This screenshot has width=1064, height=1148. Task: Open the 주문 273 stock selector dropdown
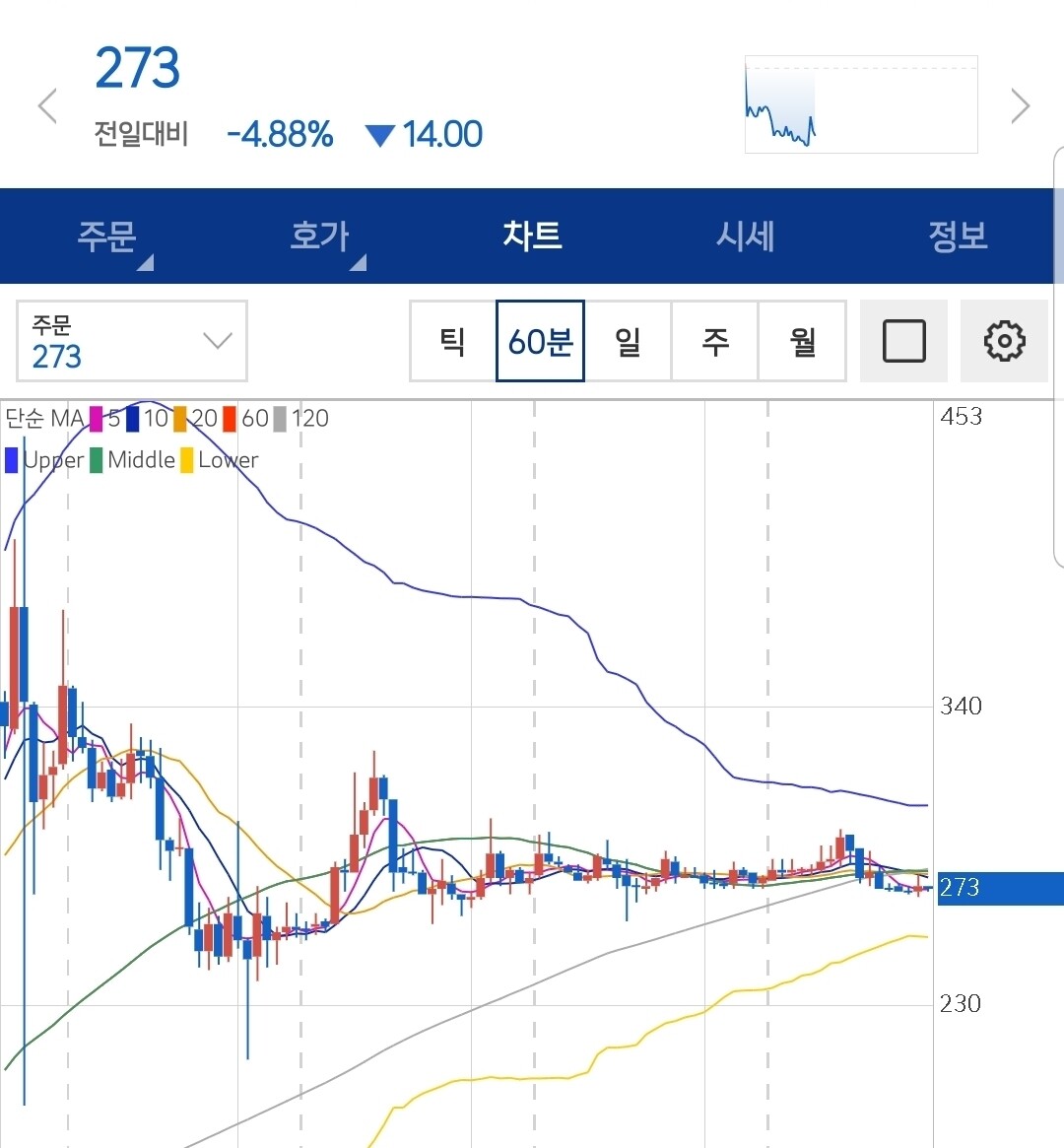[x=131, y=341]
